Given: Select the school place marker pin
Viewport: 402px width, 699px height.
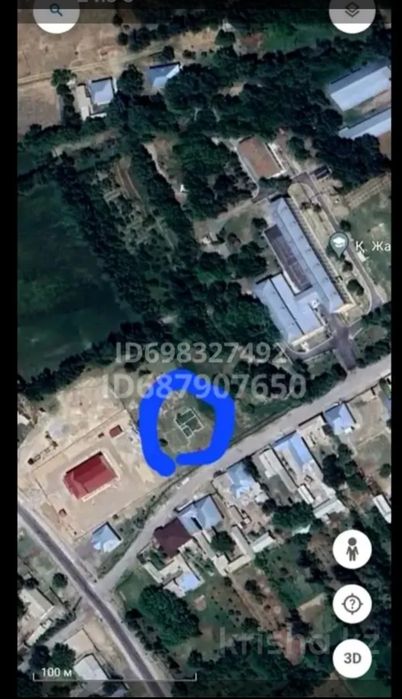Looking at the screenshot, I should coord(339,245).
